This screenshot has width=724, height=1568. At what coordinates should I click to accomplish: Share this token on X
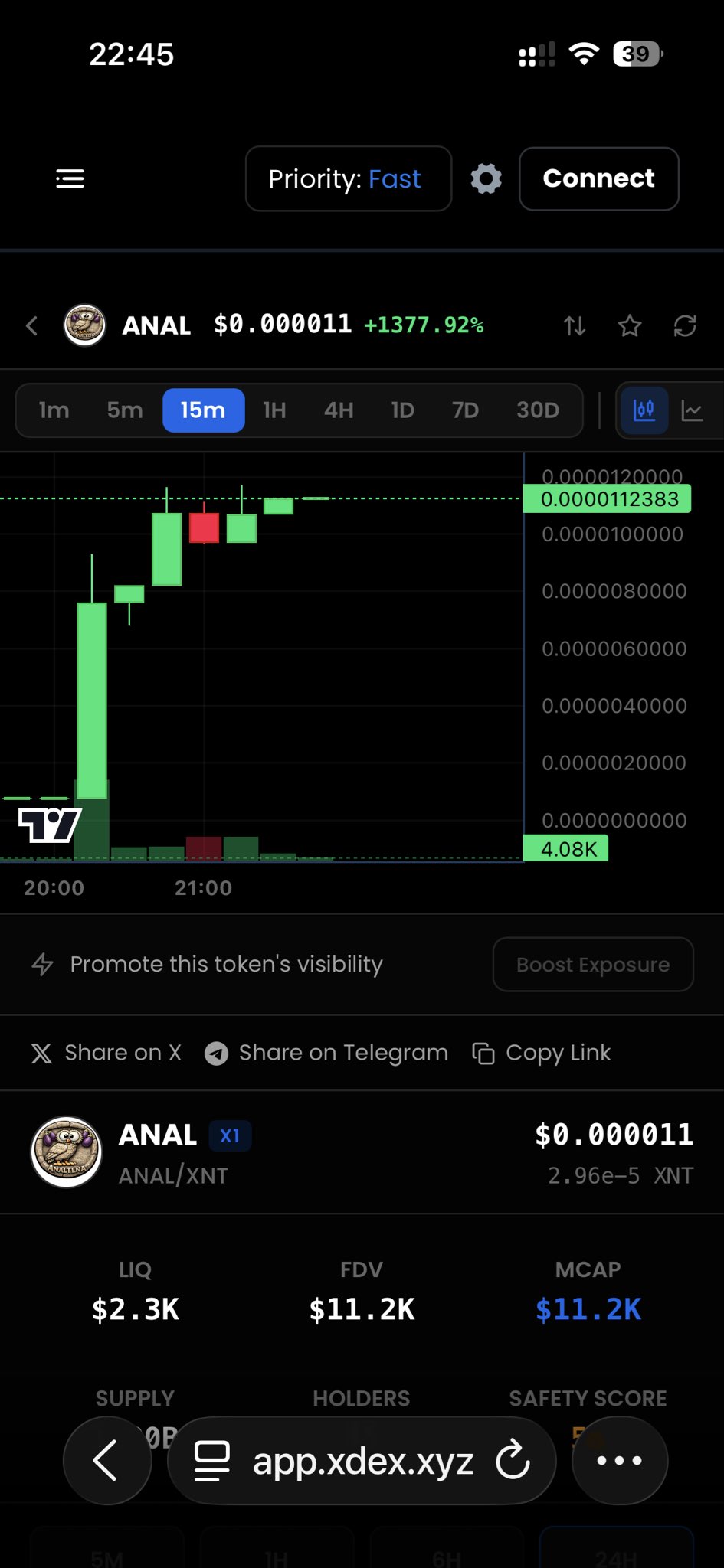106,1053
